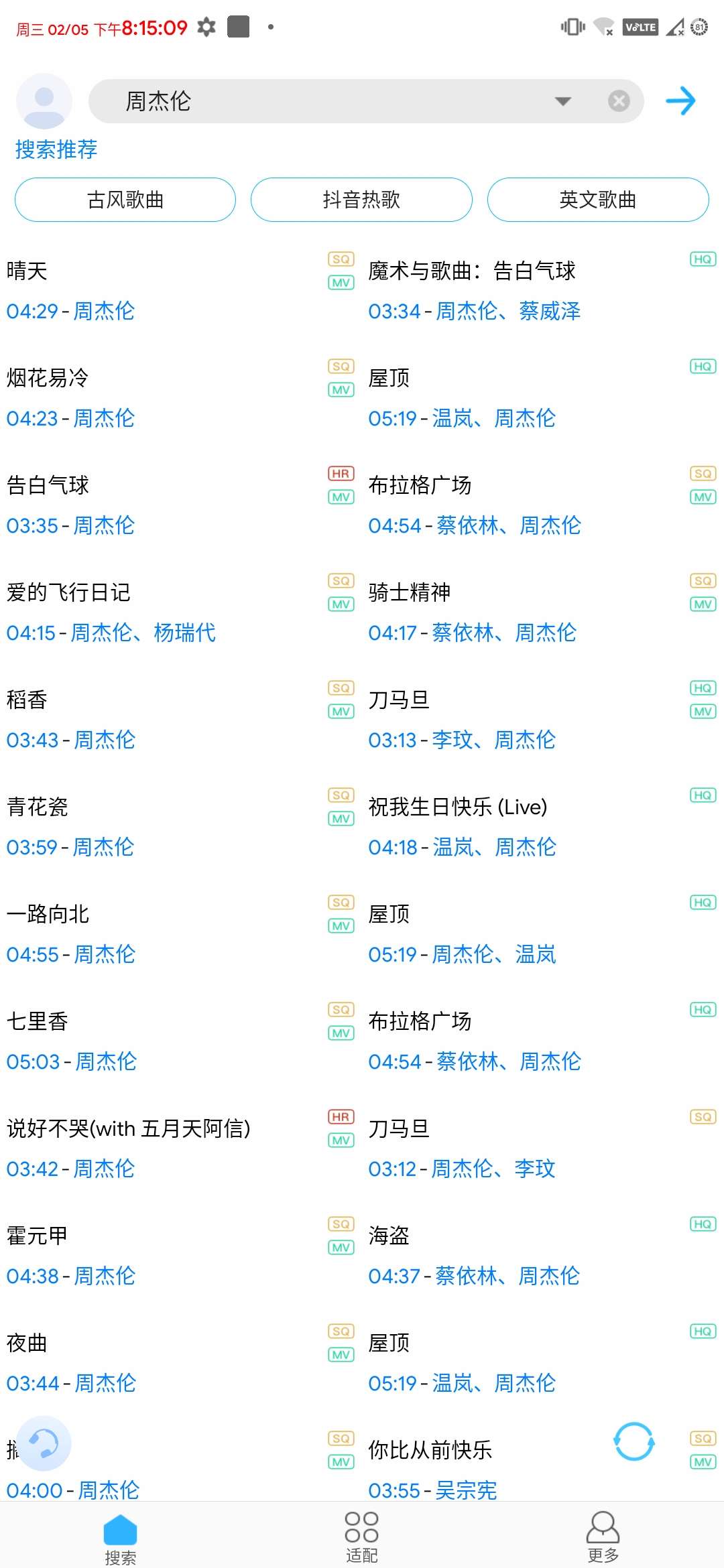Clear the search text with the X
724x1568 pixels.
[x=619, y=101]
